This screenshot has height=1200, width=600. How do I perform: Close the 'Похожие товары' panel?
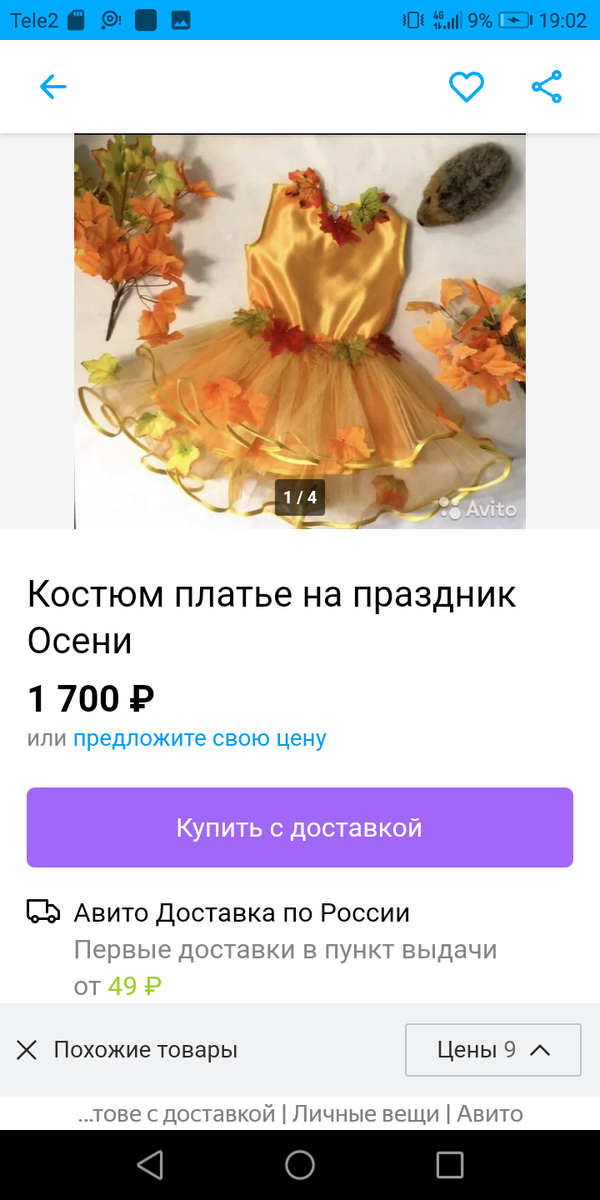point(27,1050)
